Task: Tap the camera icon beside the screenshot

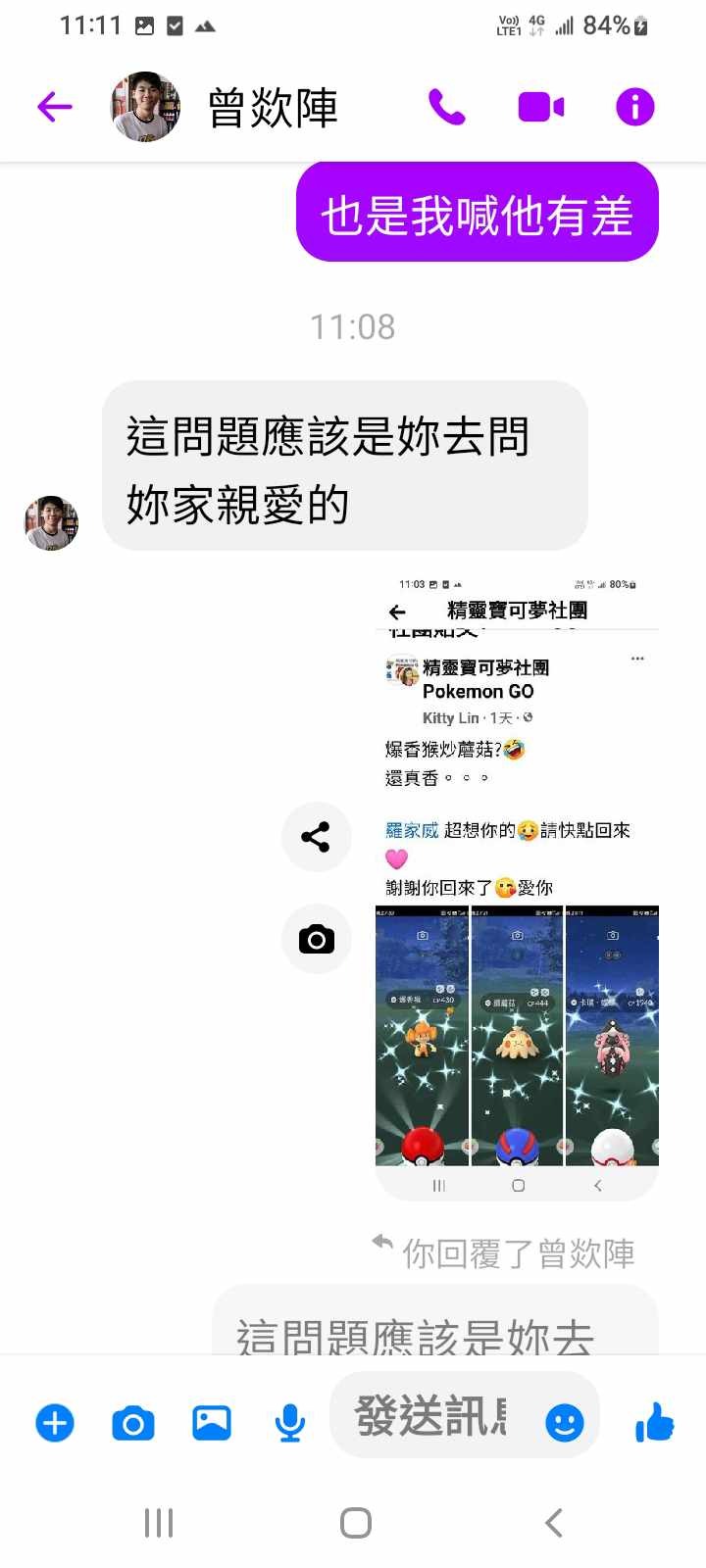Action: click(316, 940)
